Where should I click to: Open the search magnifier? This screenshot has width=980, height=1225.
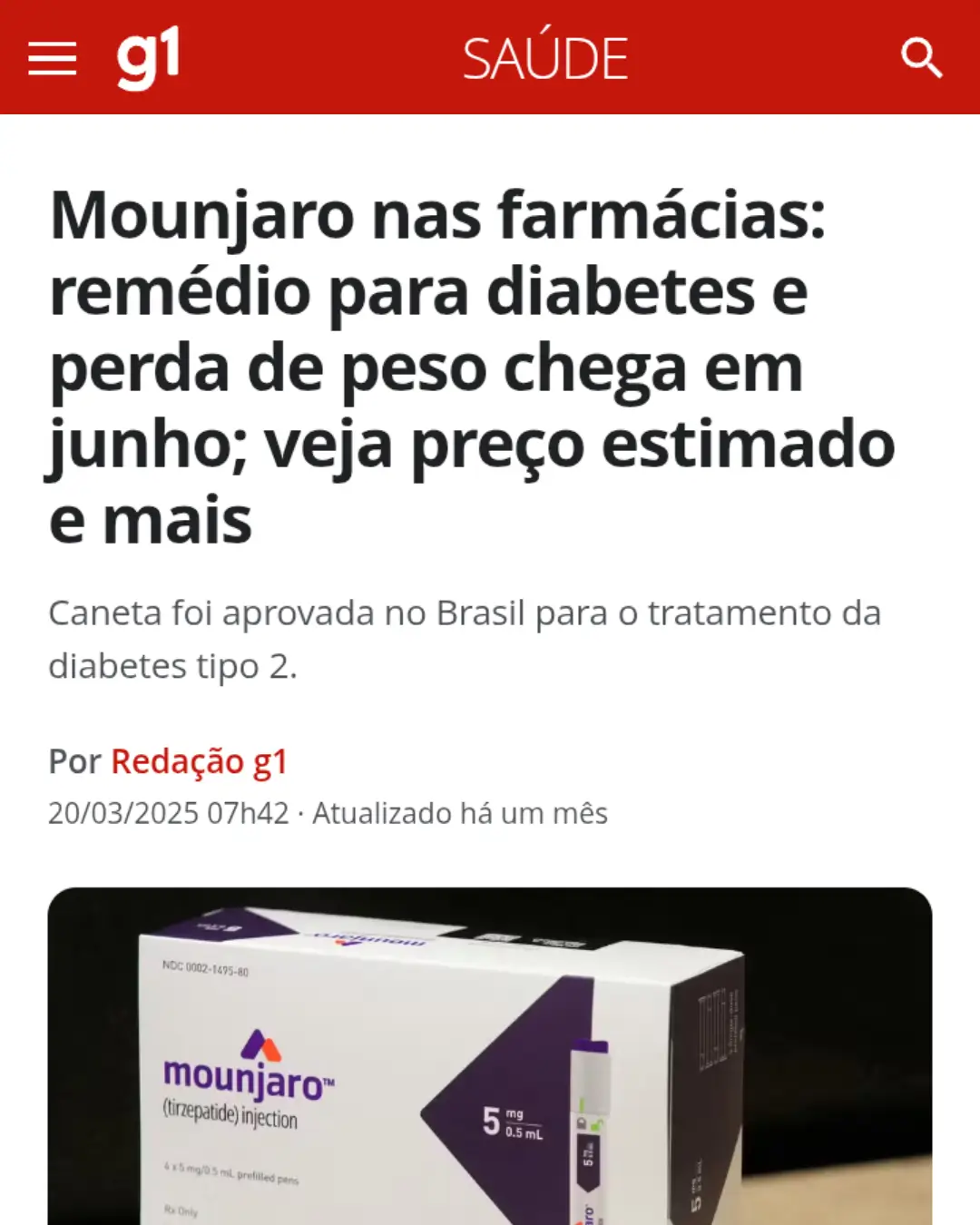point(921,58)
